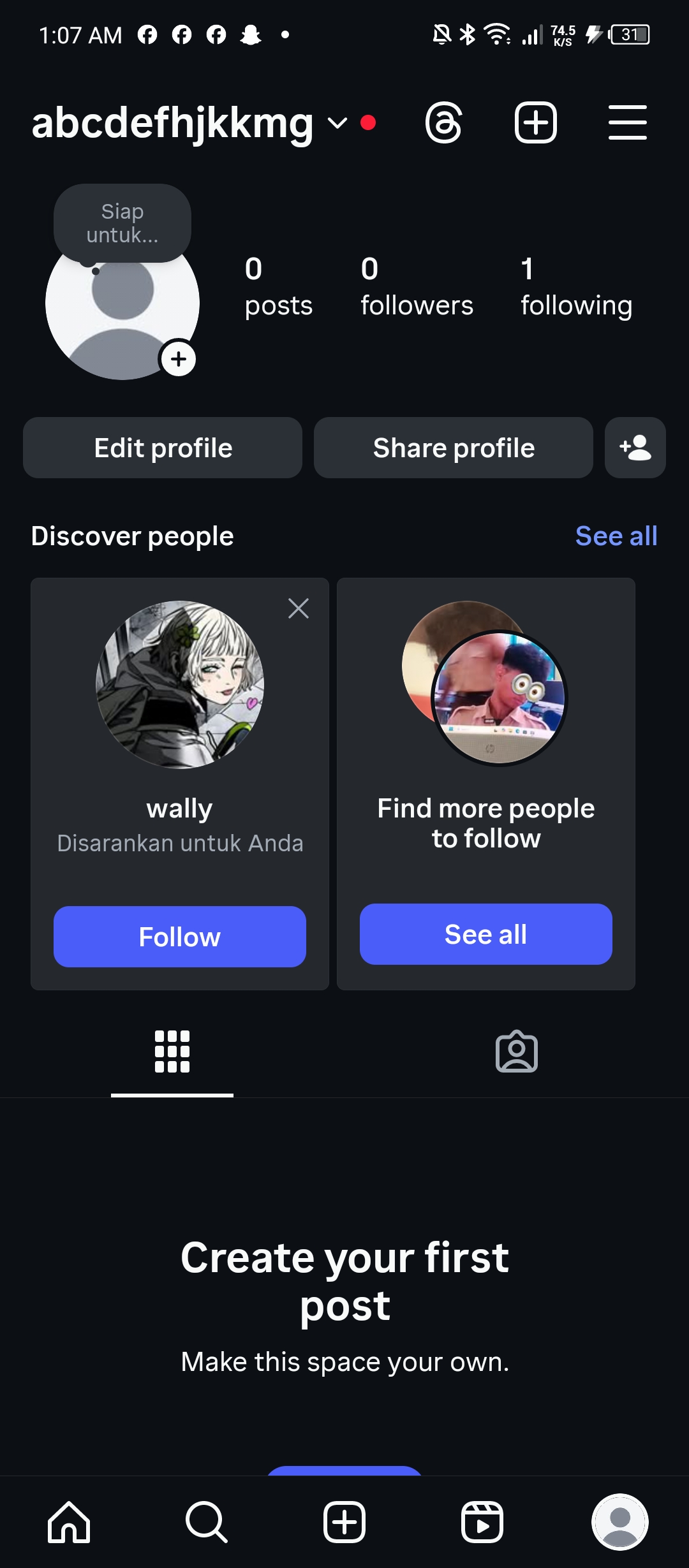
Task: View the following list
Action: coord(576,287)
